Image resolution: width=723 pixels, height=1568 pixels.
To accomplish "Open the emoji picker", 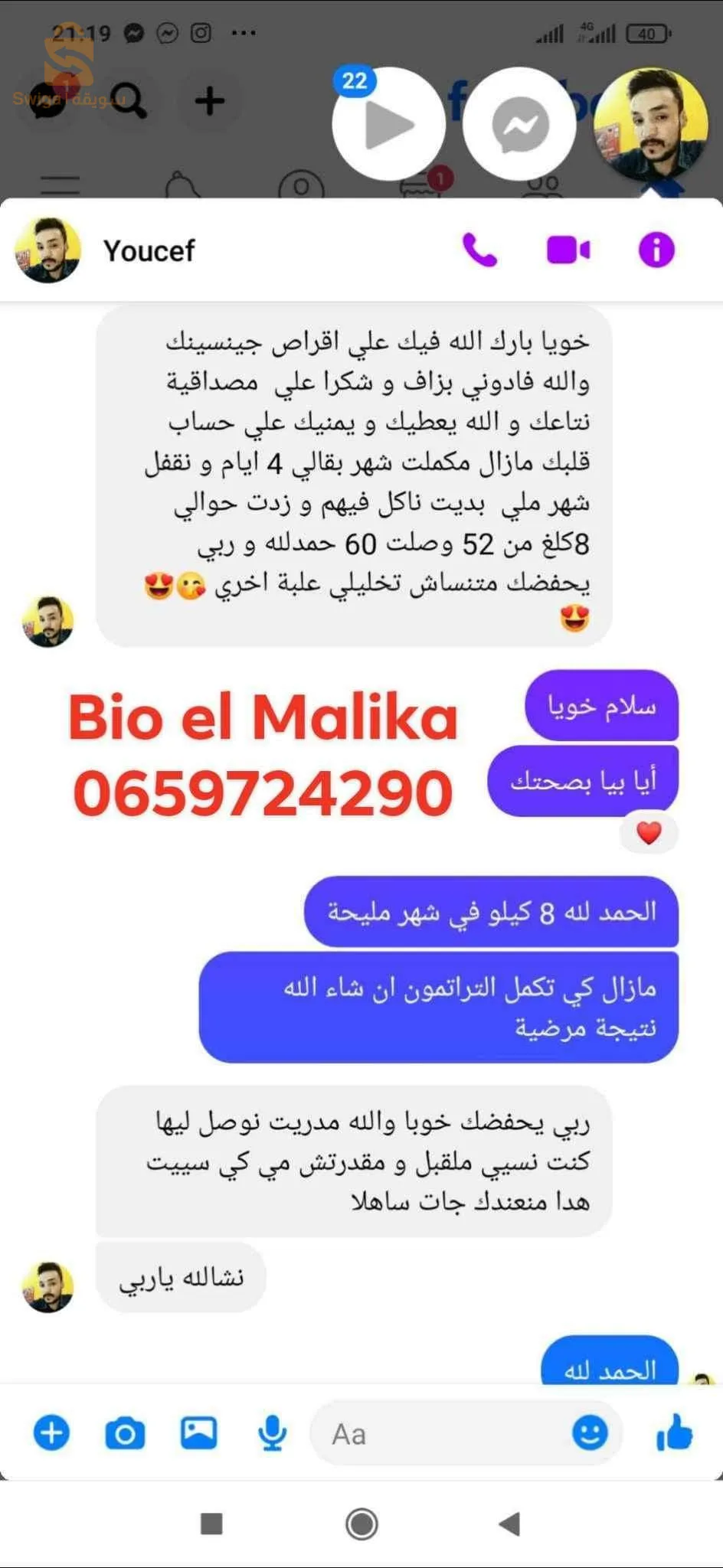I will click(x=588, y=1433).
